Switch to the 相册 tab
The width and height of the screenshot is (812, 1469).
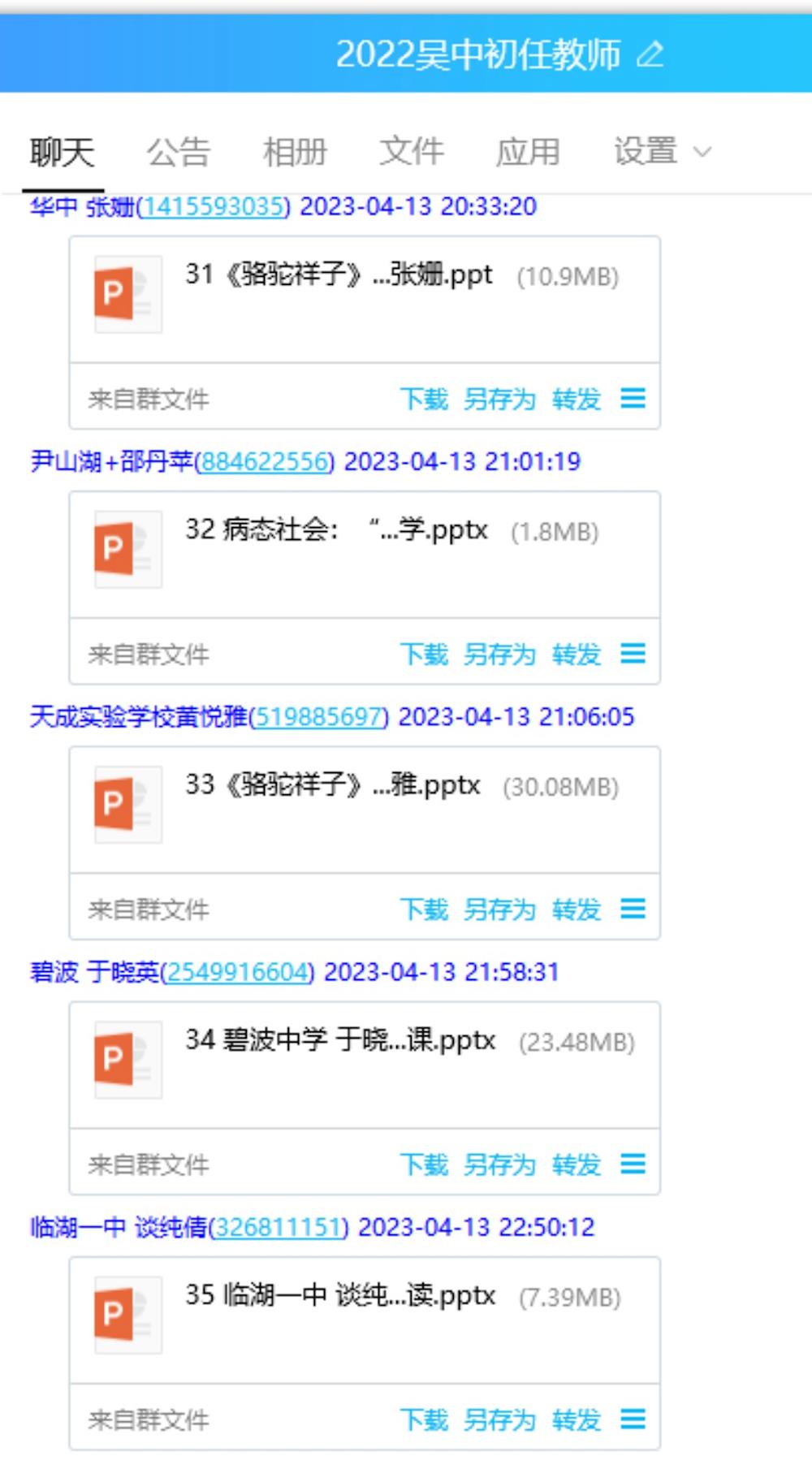coord(295,152)
